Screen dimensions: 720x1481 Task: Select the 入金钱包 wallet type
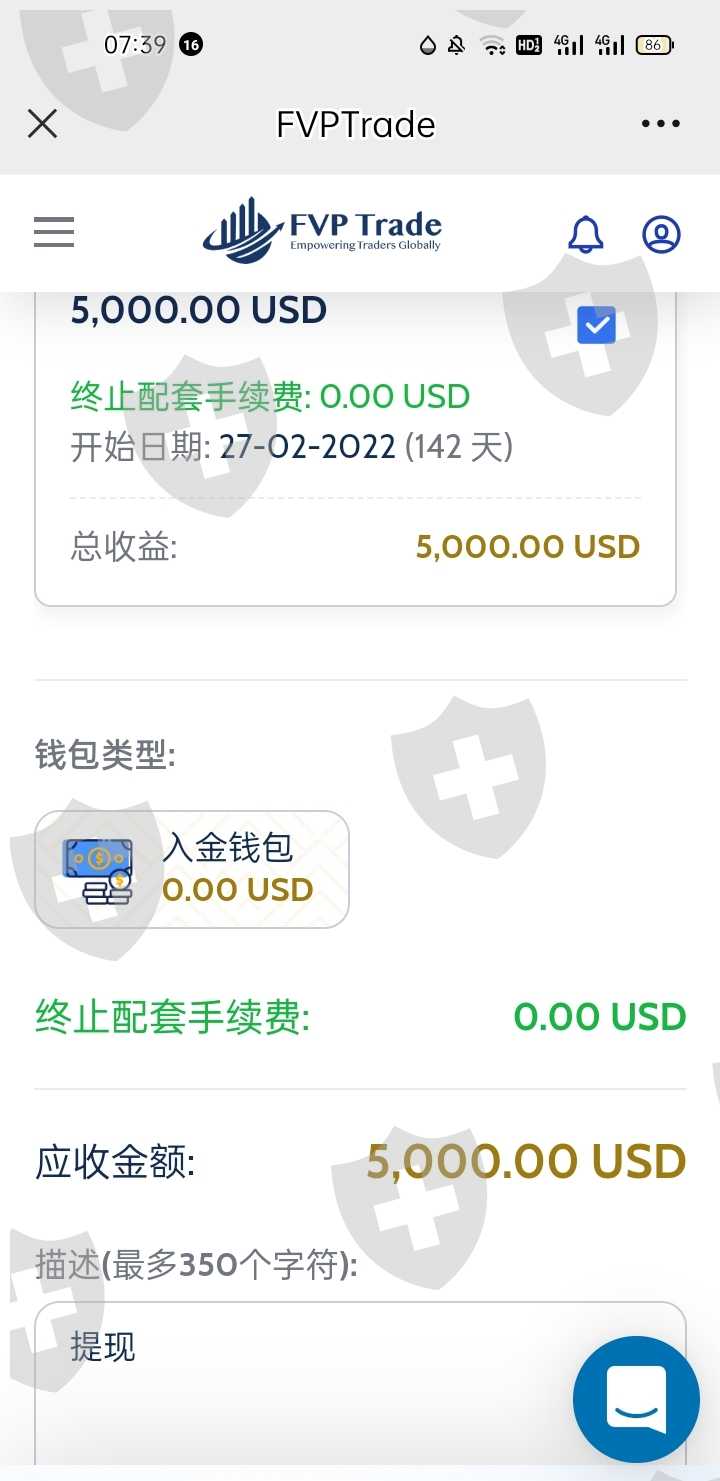tap(192, 869)
